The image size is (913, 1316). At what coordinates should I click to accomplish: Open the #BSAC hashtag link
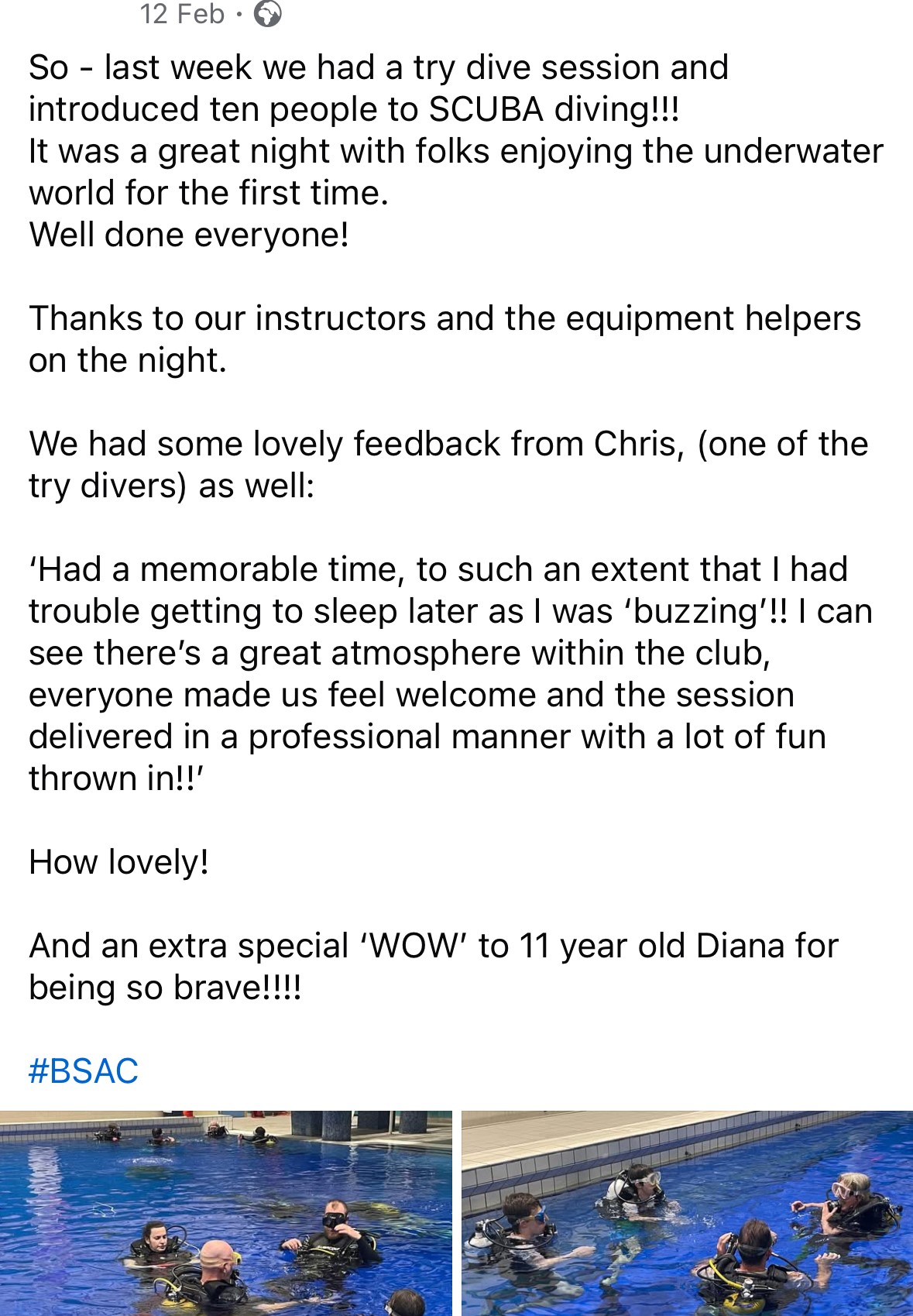pyautogui.click(x=84, y=1071)
